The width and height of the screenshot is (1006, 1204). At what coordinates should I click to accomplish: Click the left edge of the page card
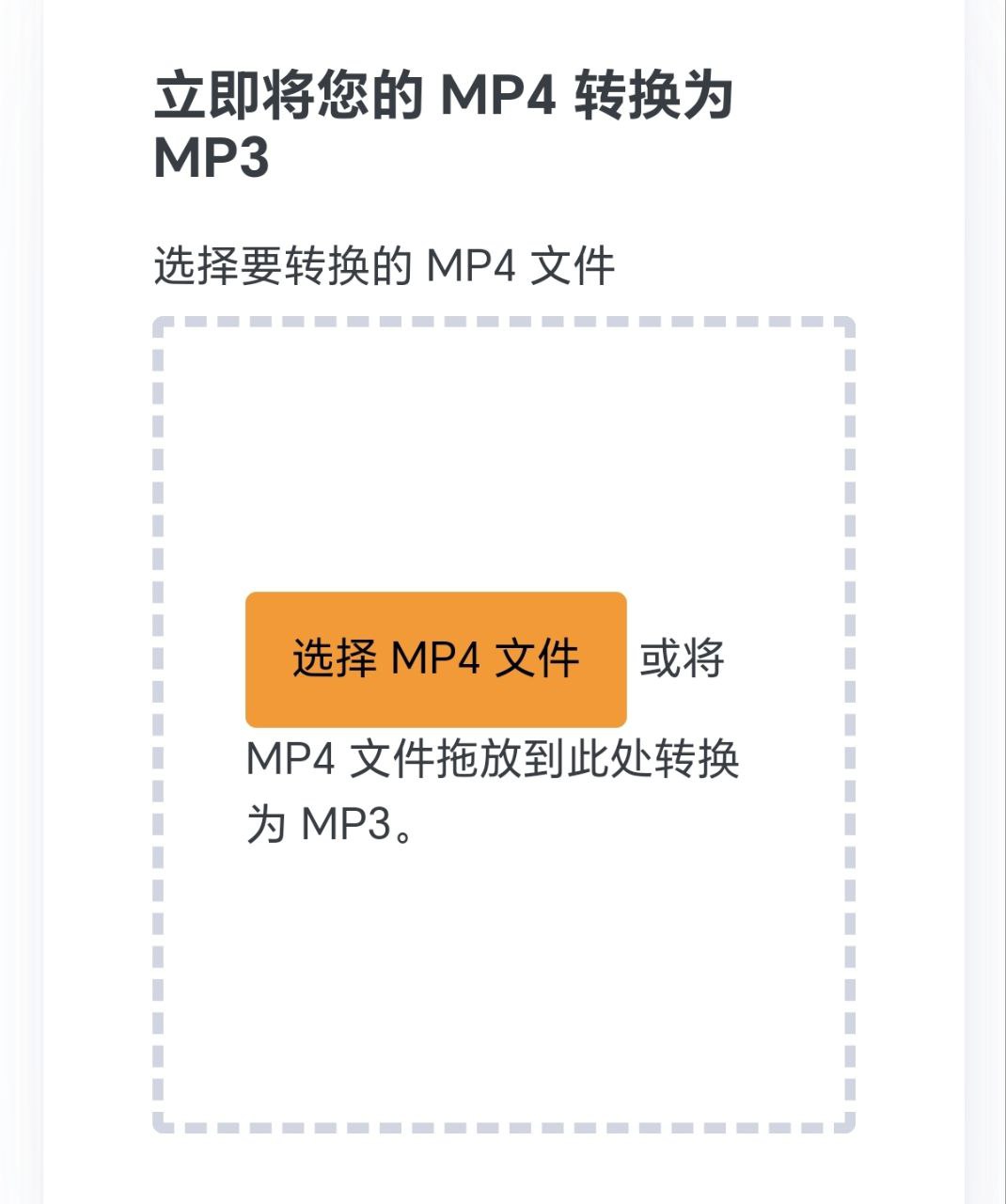[x=42, y=602]
